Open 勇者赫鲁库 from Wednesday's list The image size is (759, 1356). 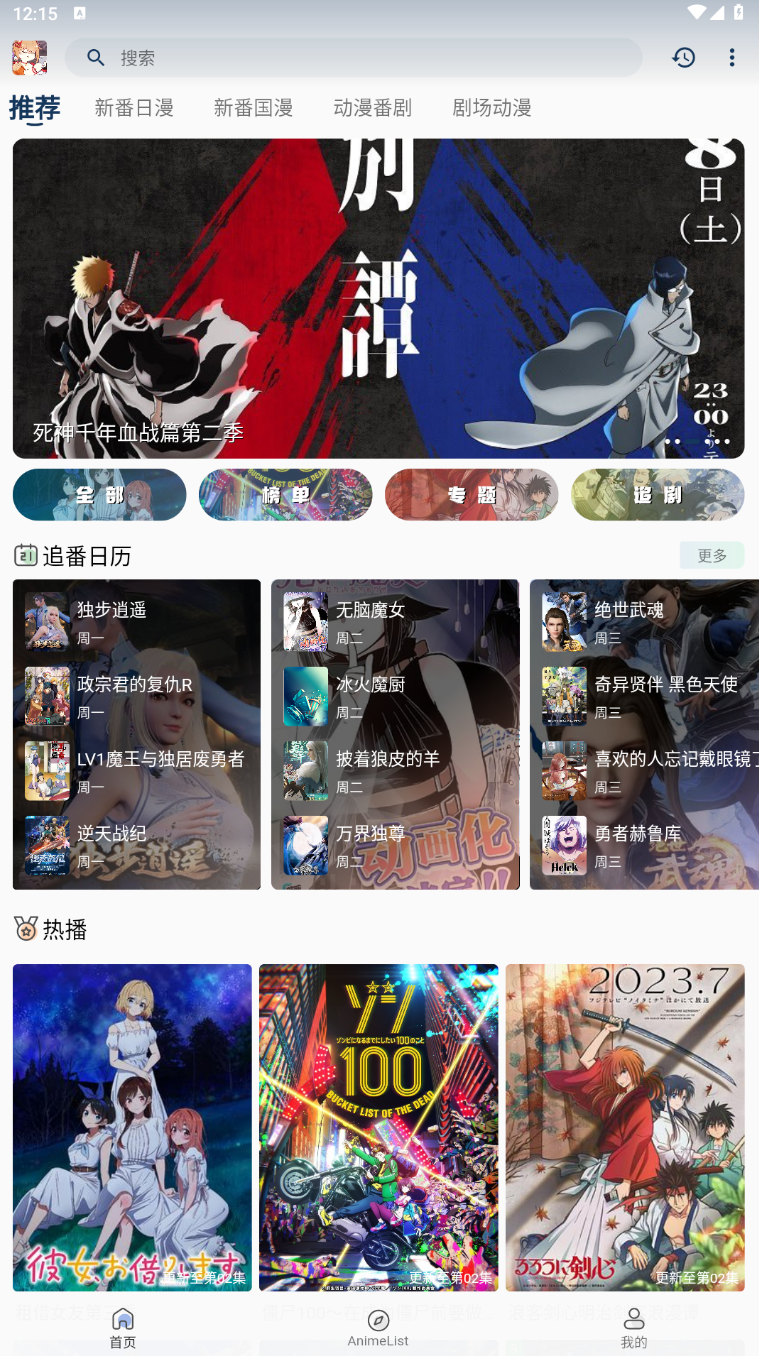tap(638, 844)
